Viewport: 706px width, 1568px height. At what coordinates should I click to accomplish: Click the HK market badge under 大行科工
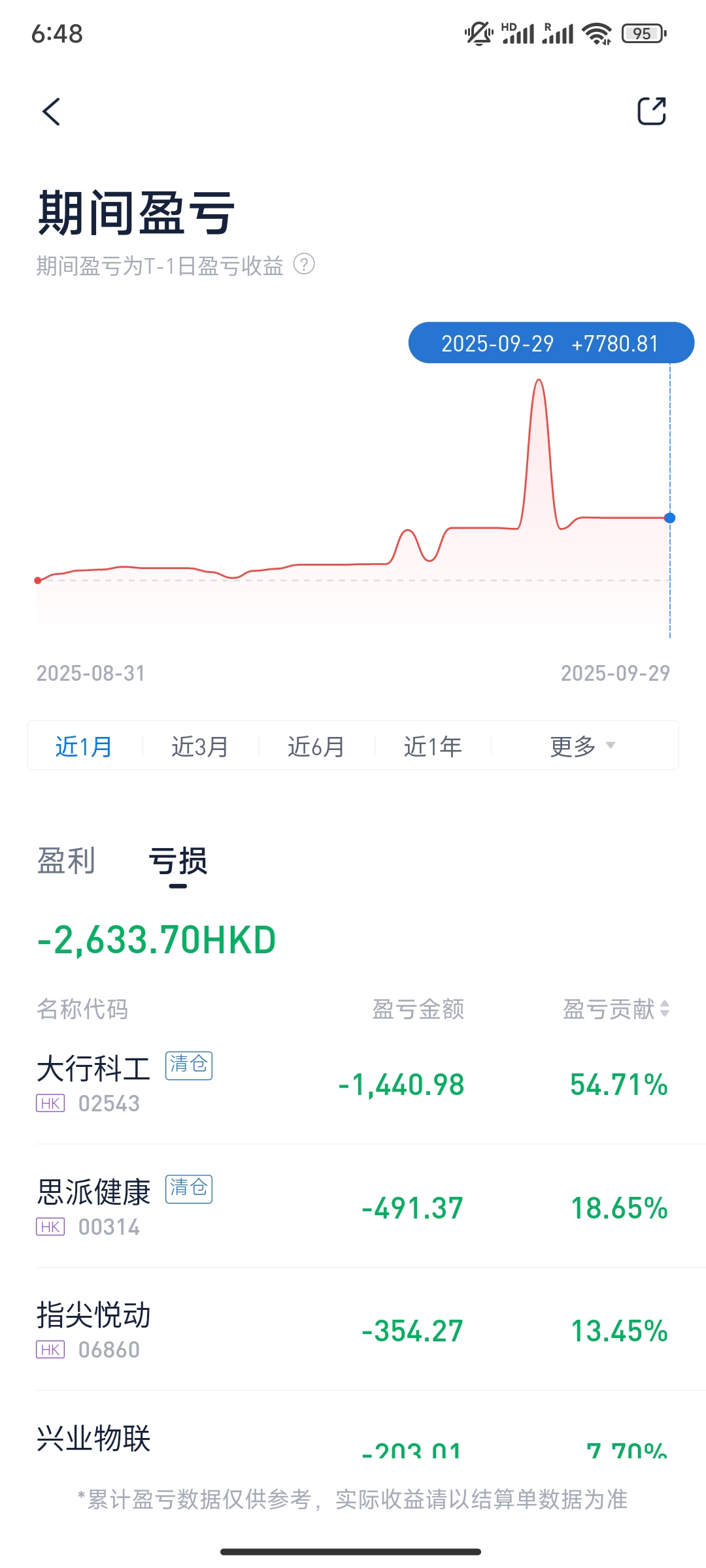pos(50,1105)
